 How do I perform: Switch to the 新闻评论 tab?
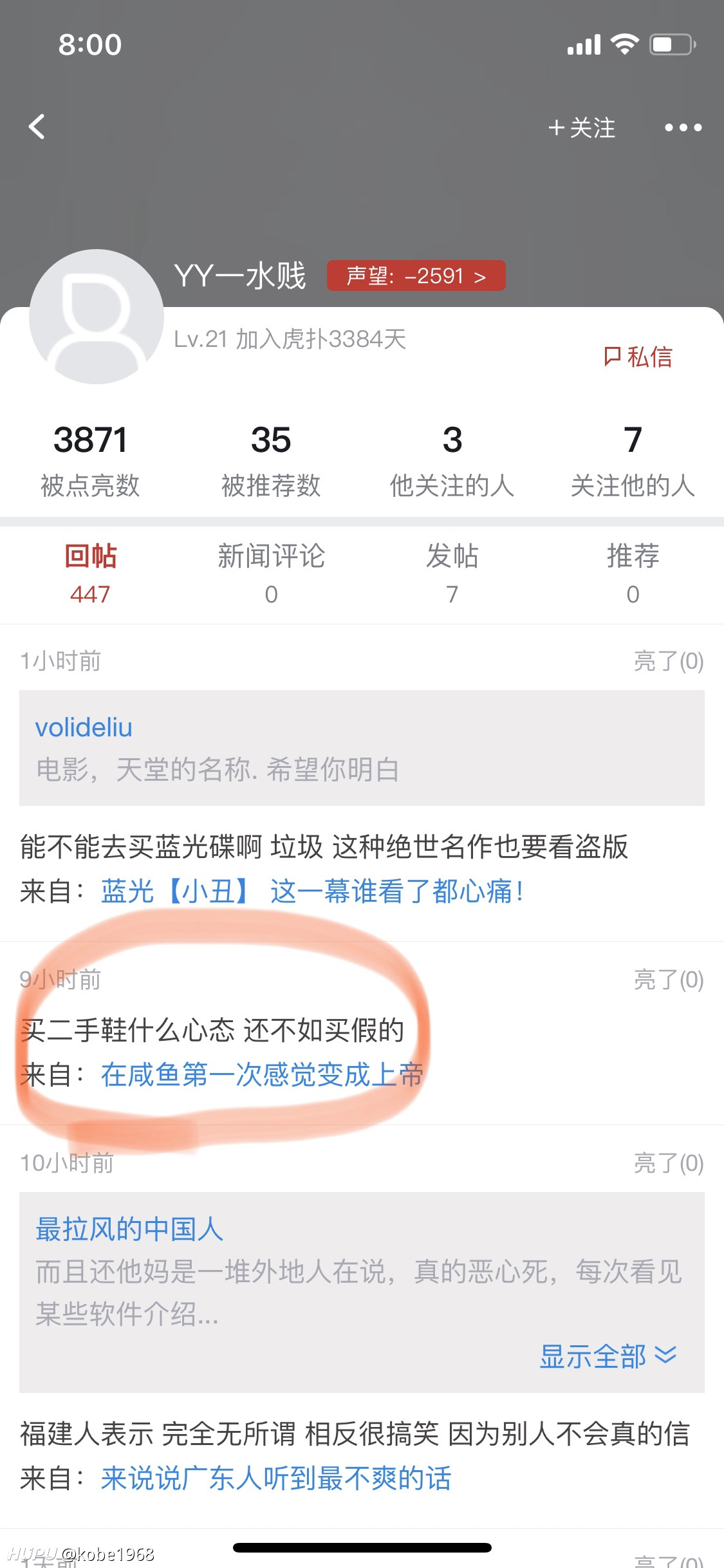[x=271, y=574]
